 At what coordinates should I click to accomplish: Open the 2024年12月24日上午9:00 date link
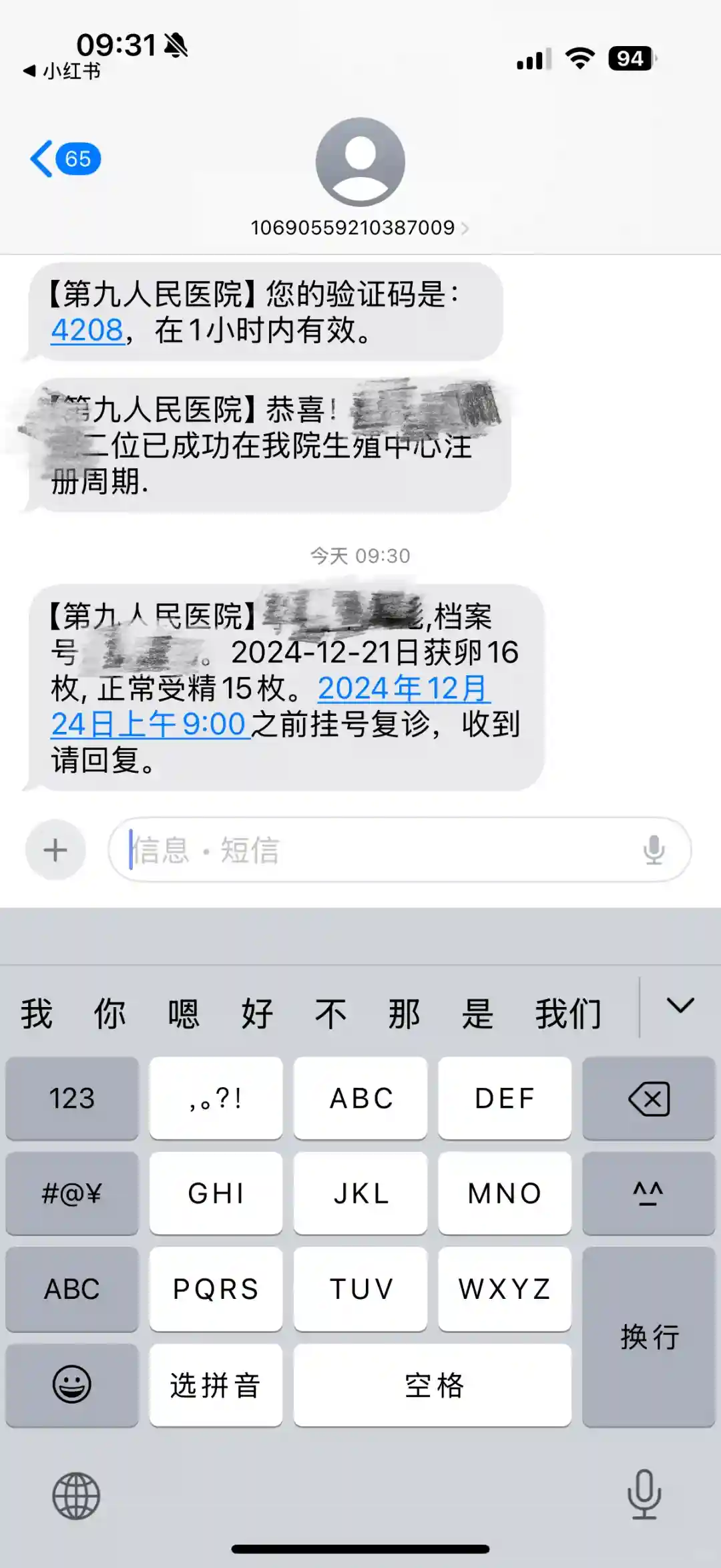pyautogui.click(x=403, y=689)
